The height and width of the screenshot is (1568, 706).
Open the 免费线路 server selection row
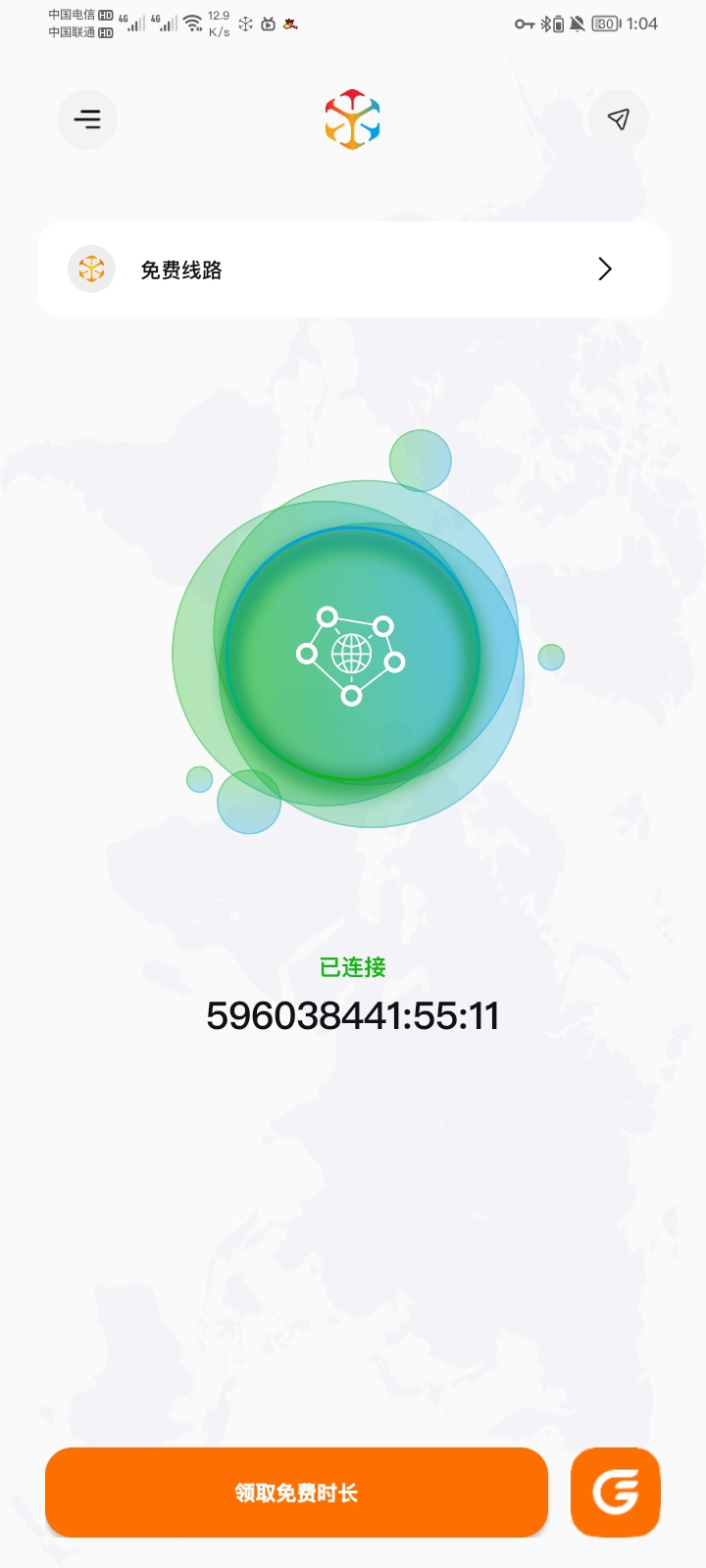click(x=353, y=269)
